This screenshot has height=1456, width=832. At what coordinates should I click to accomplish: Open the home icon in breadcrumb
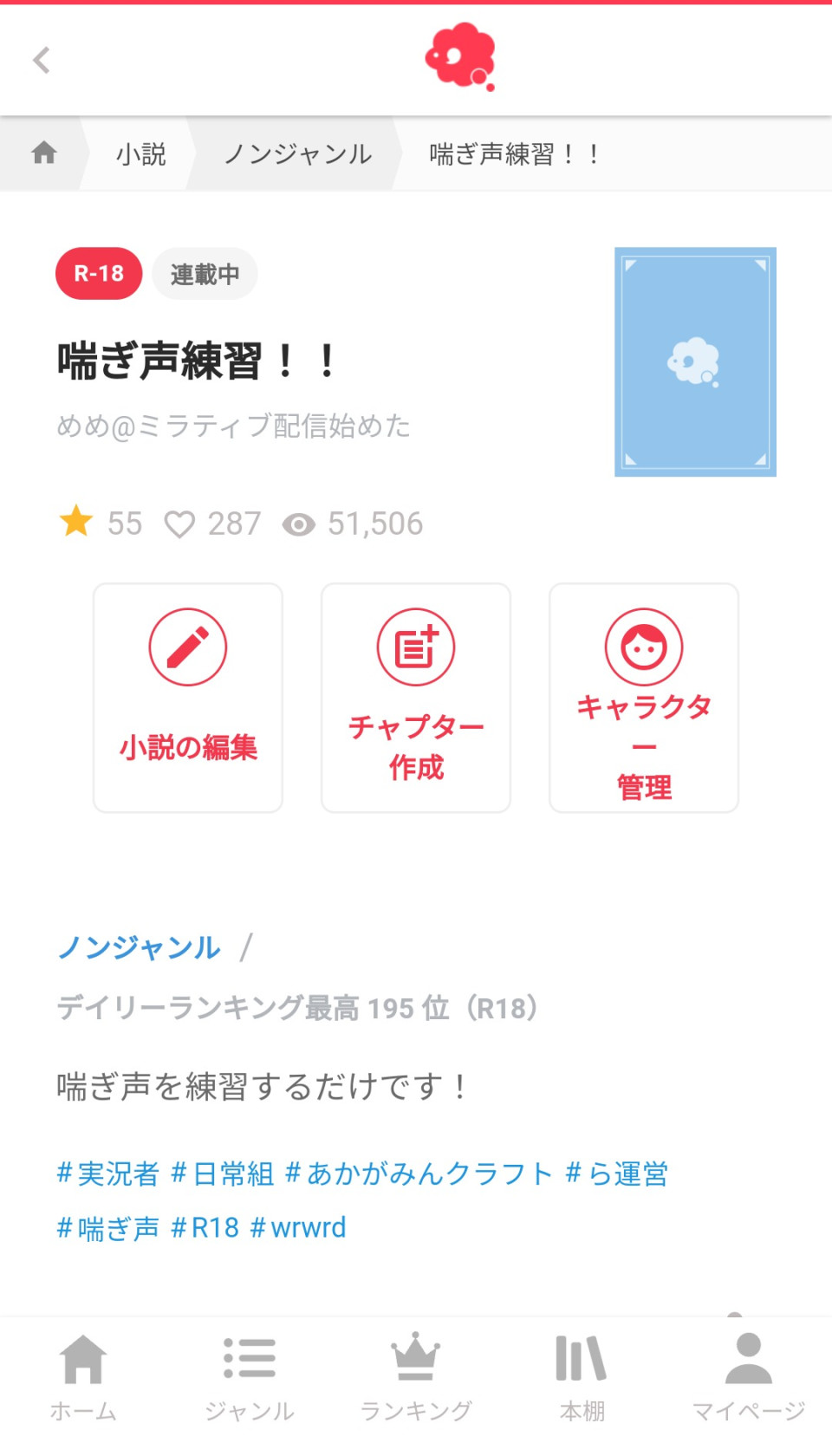[43, 153]
